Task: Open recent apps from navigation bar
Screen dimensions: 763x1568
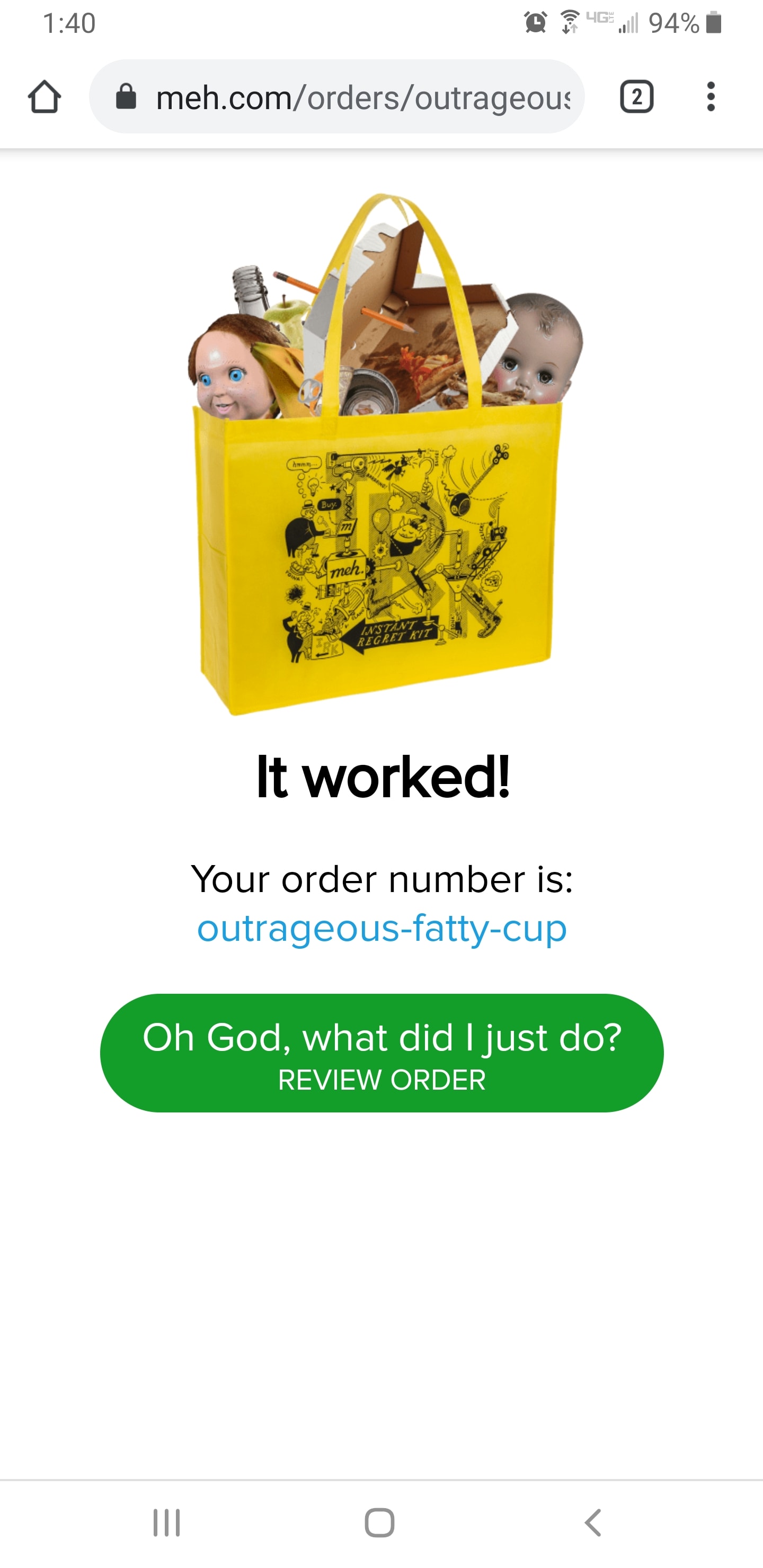Action: 166,1522
